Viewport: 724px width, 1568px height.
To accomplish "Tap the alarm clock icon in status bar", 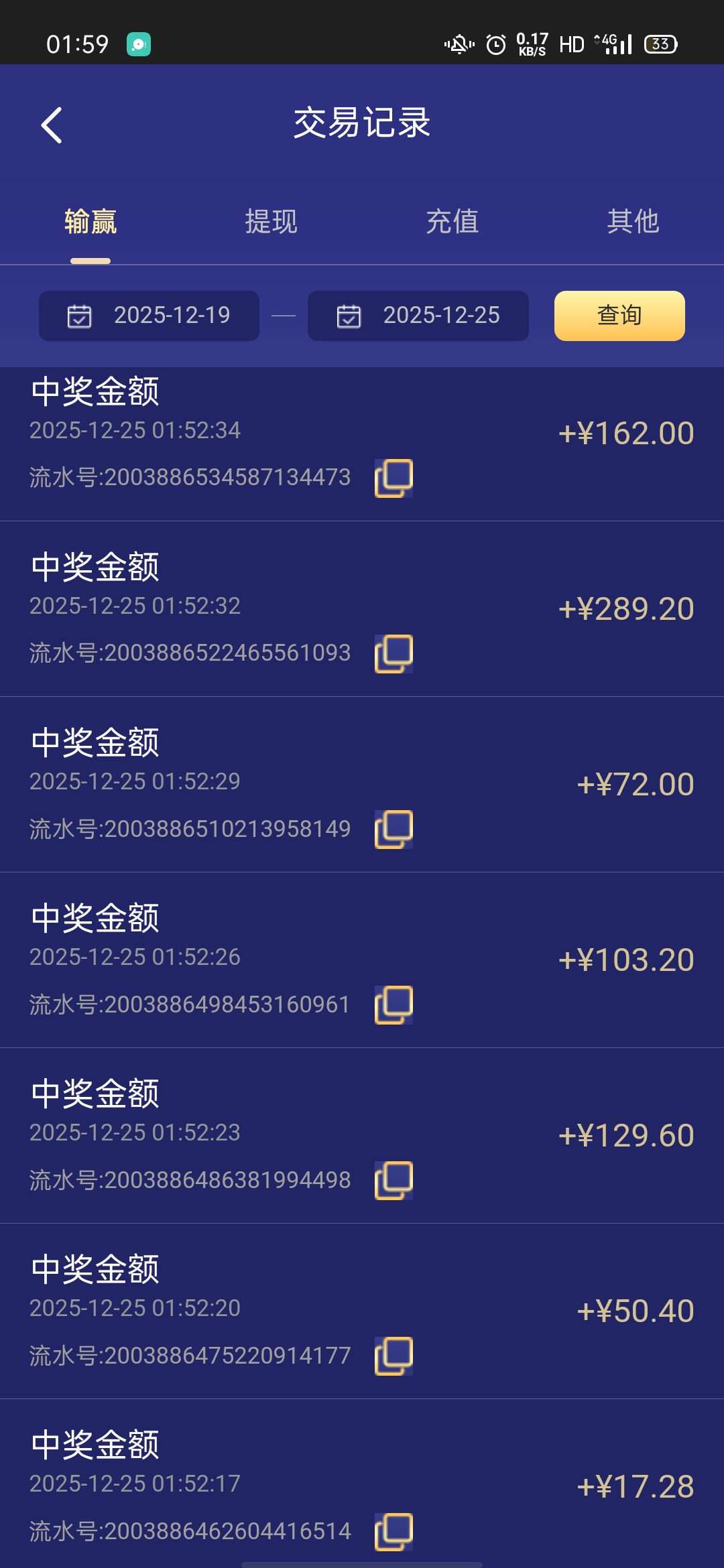I will 494,44.
